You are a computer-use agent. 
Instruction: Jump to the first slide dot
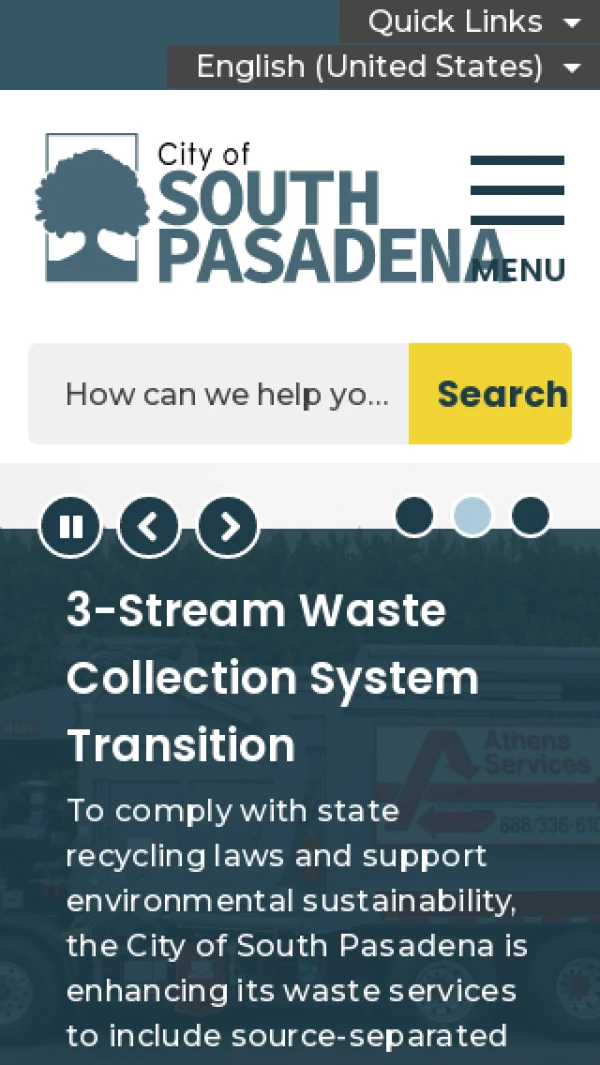(414, 516)
